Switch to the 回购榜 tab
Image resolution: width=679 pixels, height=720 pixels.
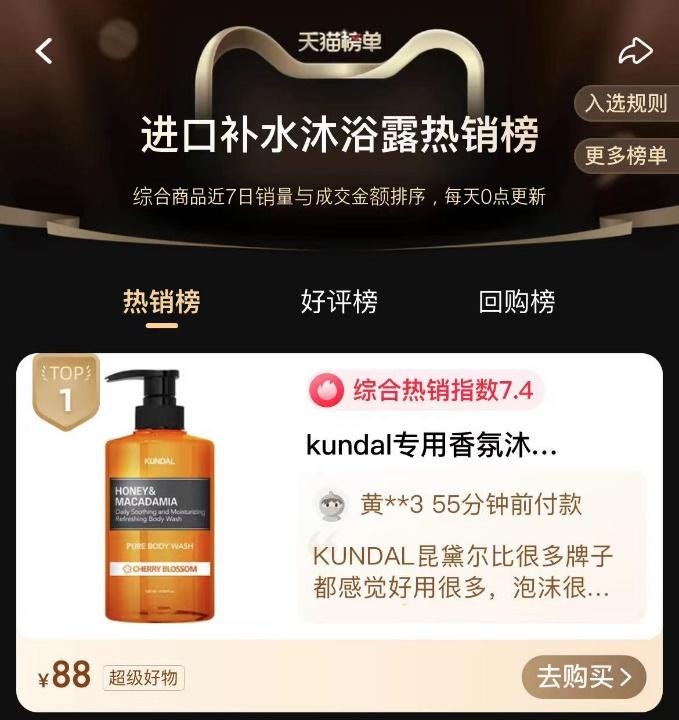pyautogui.click(x=516, y=301)
